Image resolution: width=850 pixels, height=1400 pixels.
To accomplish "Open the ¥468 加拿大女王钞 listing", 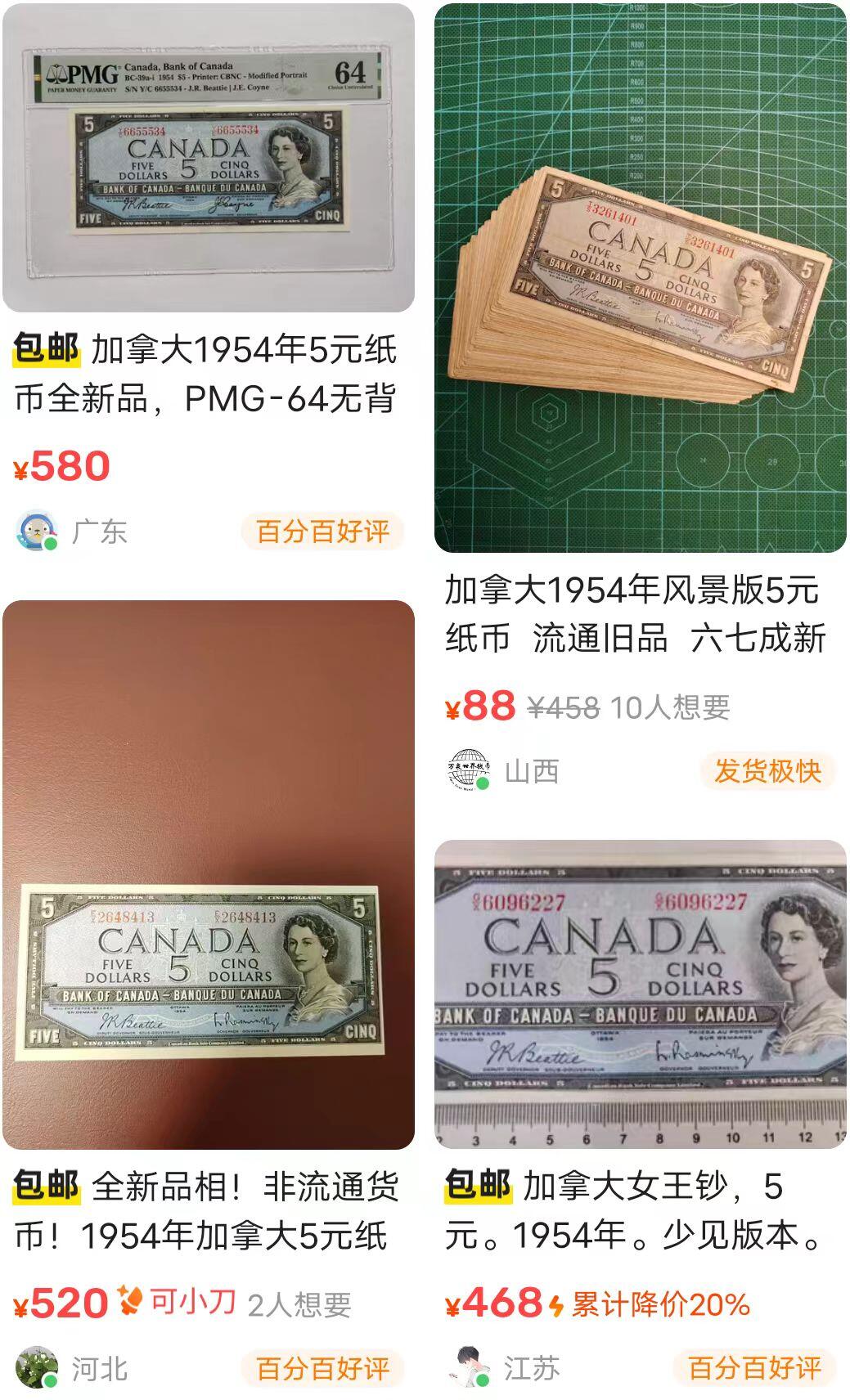I will 640,994.
